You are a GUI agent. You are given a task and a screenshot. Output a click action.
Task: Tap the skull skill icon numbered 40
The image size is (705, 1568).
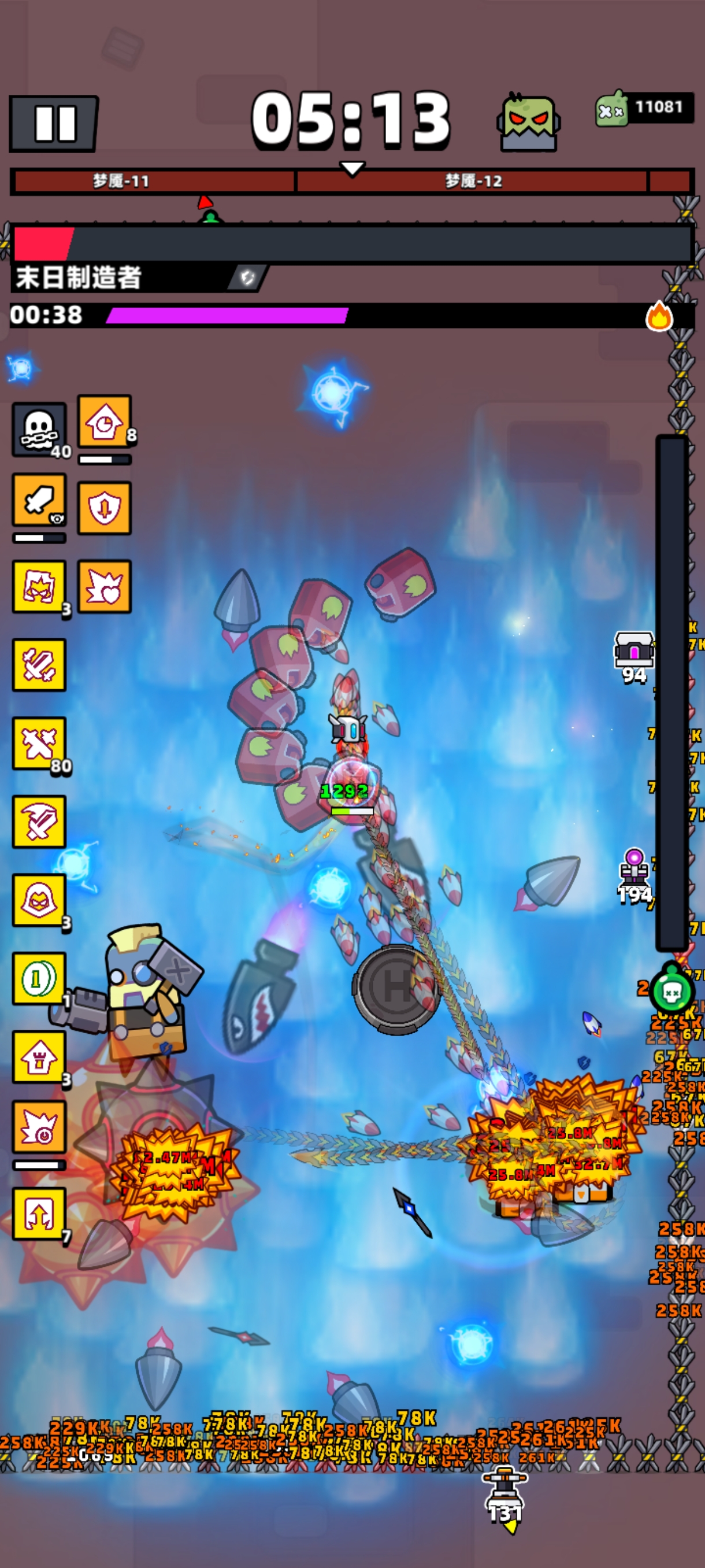click(x=39, y=429)
